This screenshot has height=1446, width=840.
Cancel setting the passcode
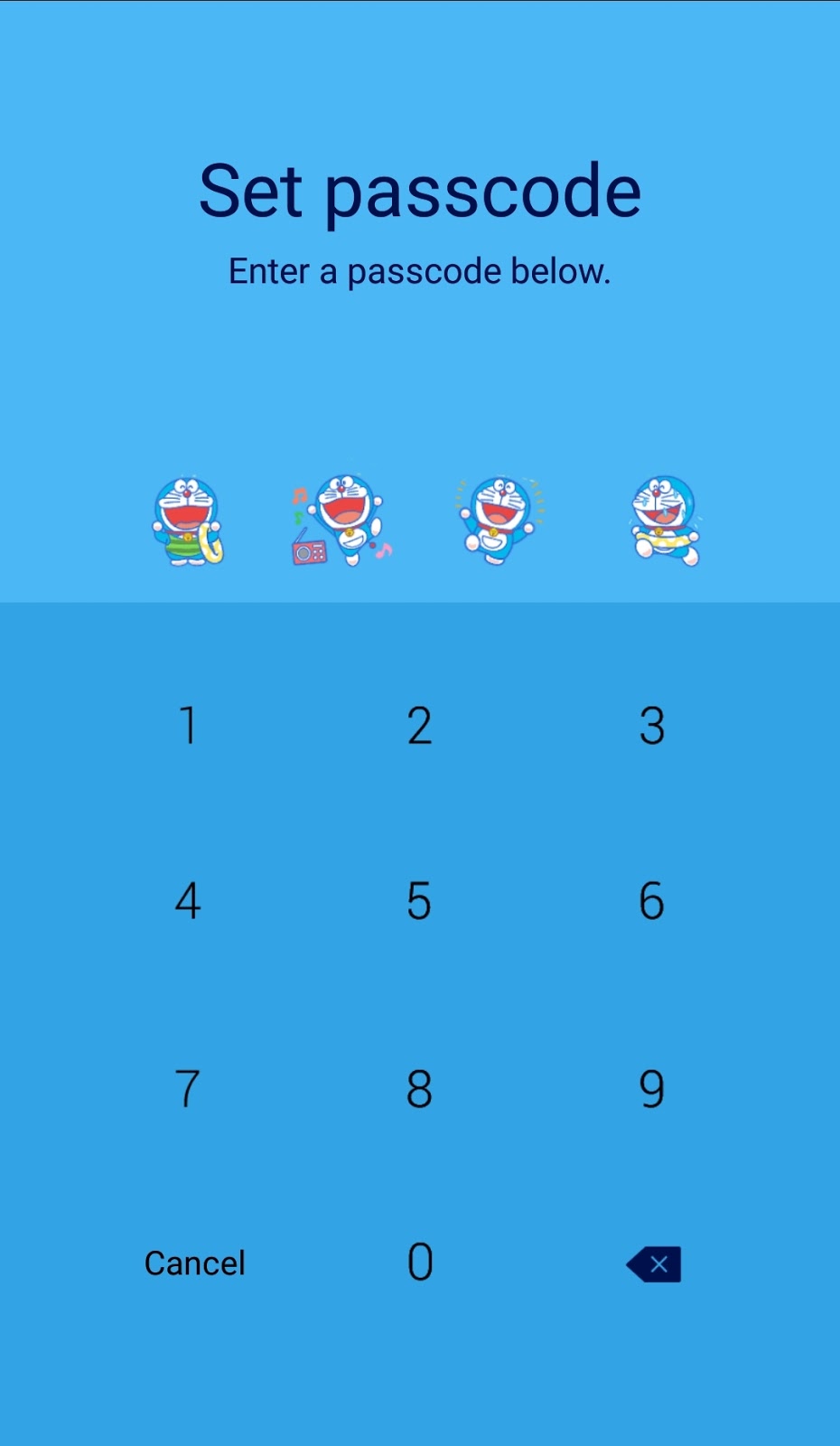point(195,1263)
